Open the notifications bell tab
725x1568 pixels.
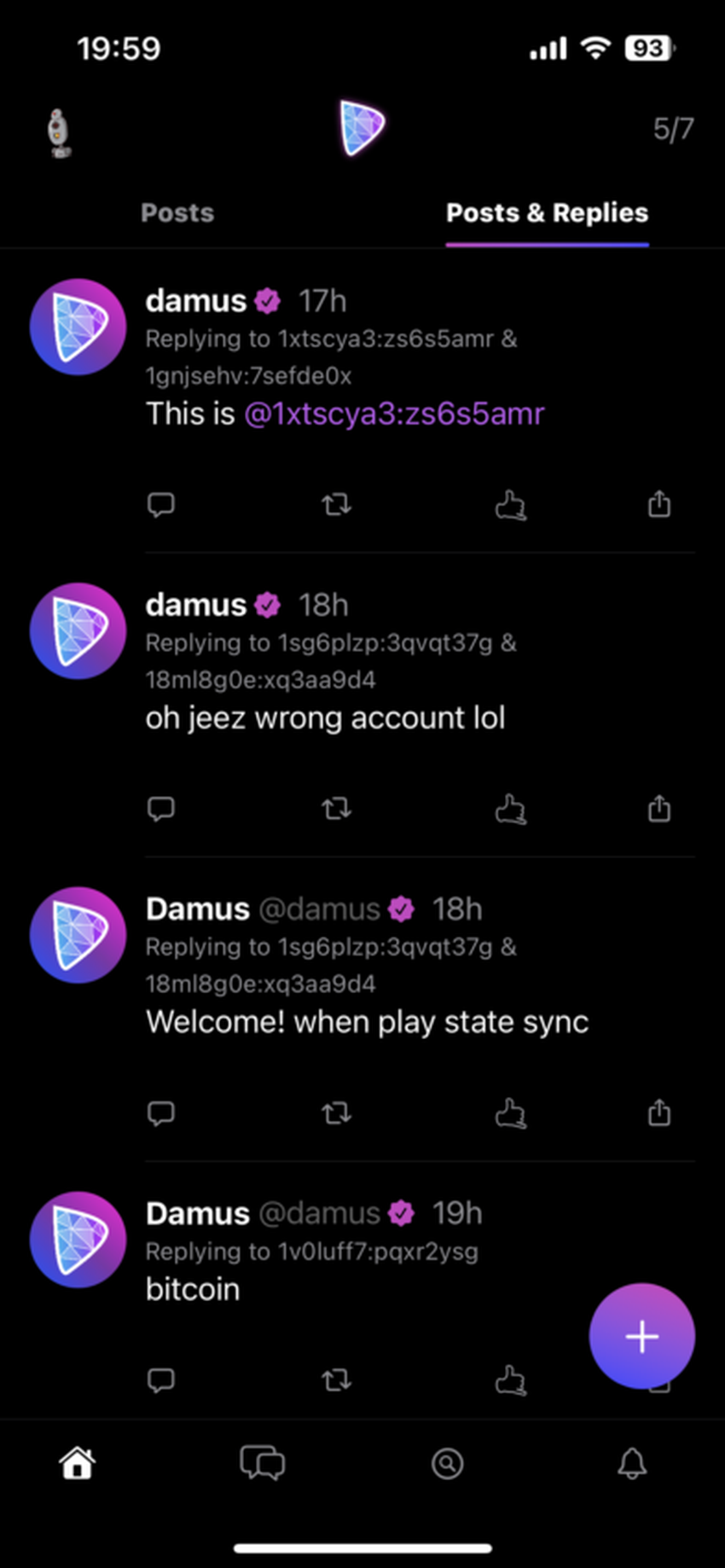[631, 1463]
